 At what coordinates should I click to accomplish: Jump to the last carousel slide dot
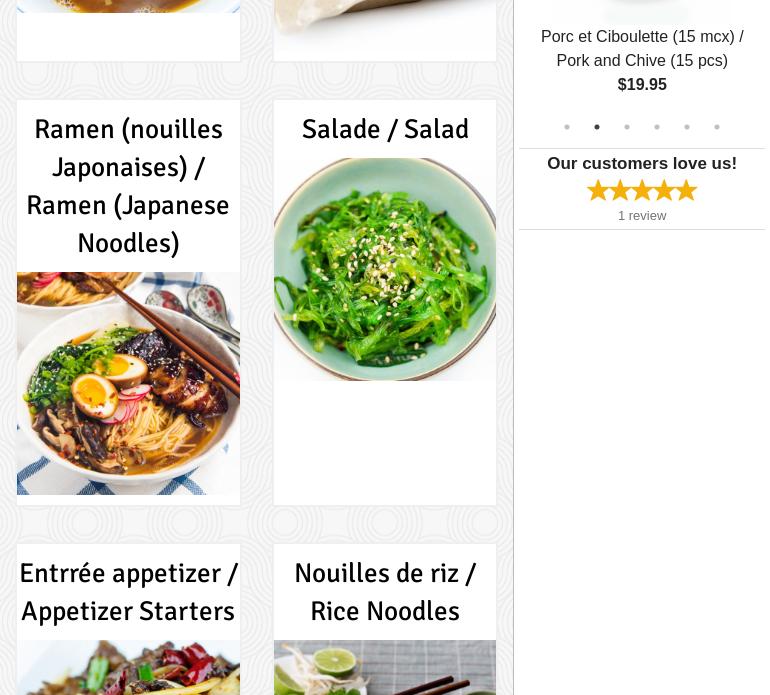(717, 127)
